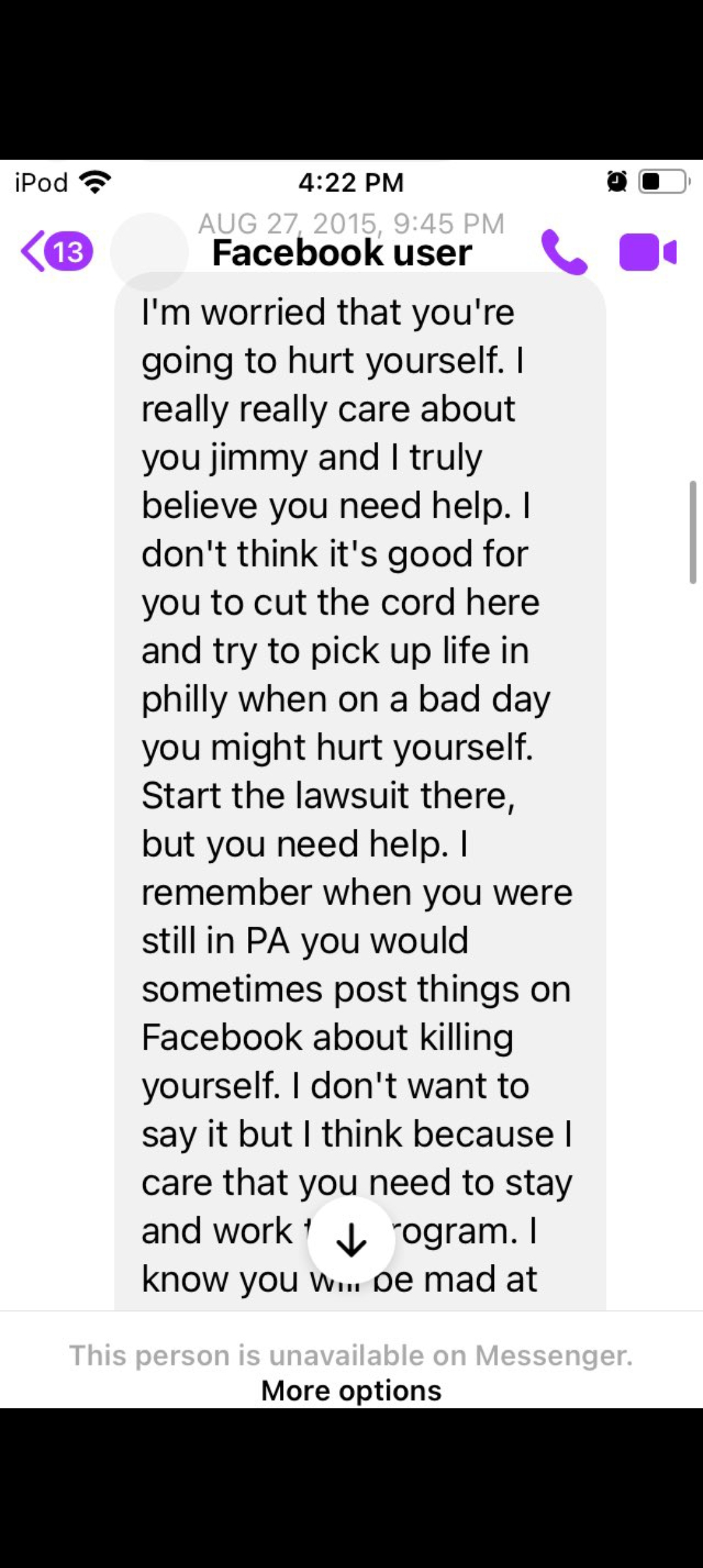This screenshot has height=1568, width=703.
Task: Start a voice call with Facebook user
Action: (x=564, y=252)
